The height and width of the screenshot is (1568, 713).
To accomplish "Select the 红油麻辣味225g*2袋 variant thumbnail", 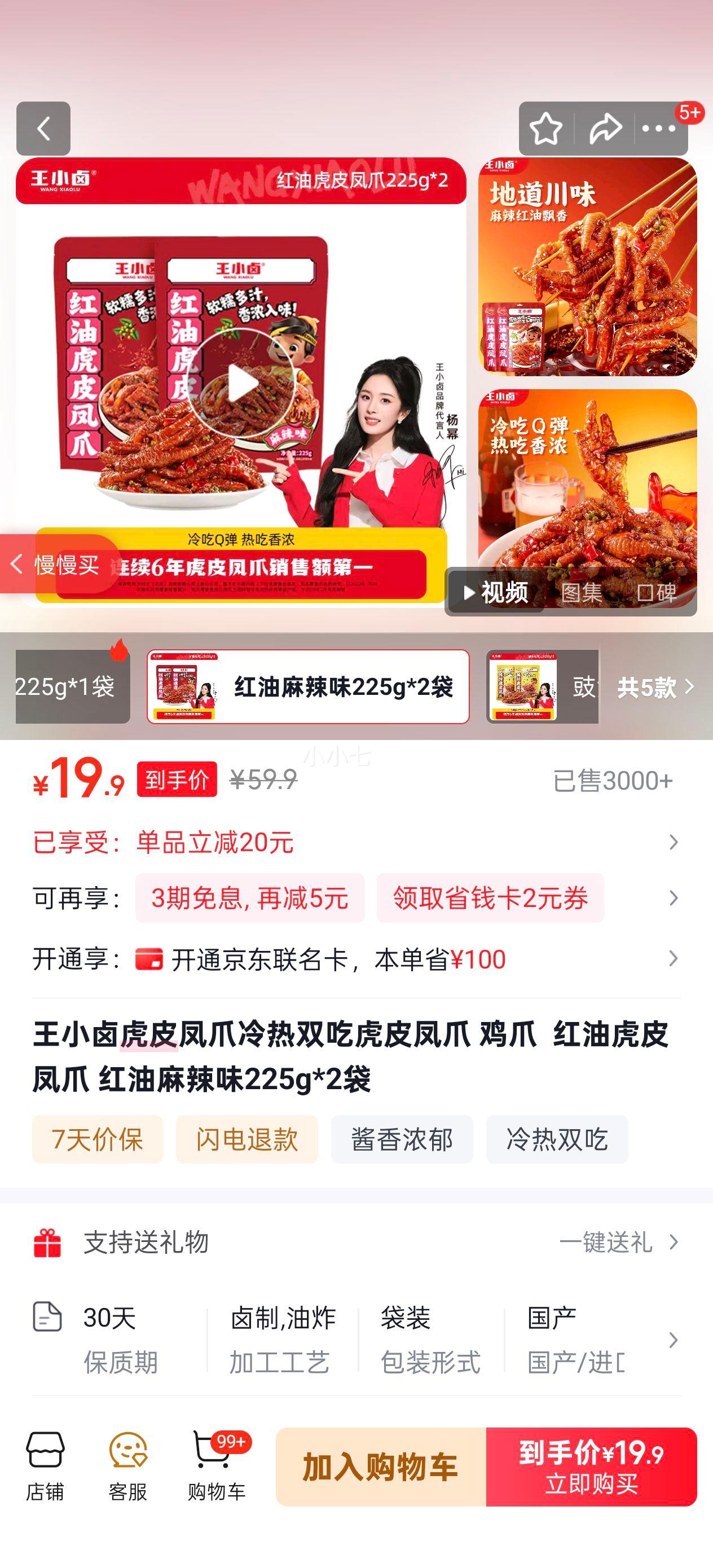I will [307, 686].
